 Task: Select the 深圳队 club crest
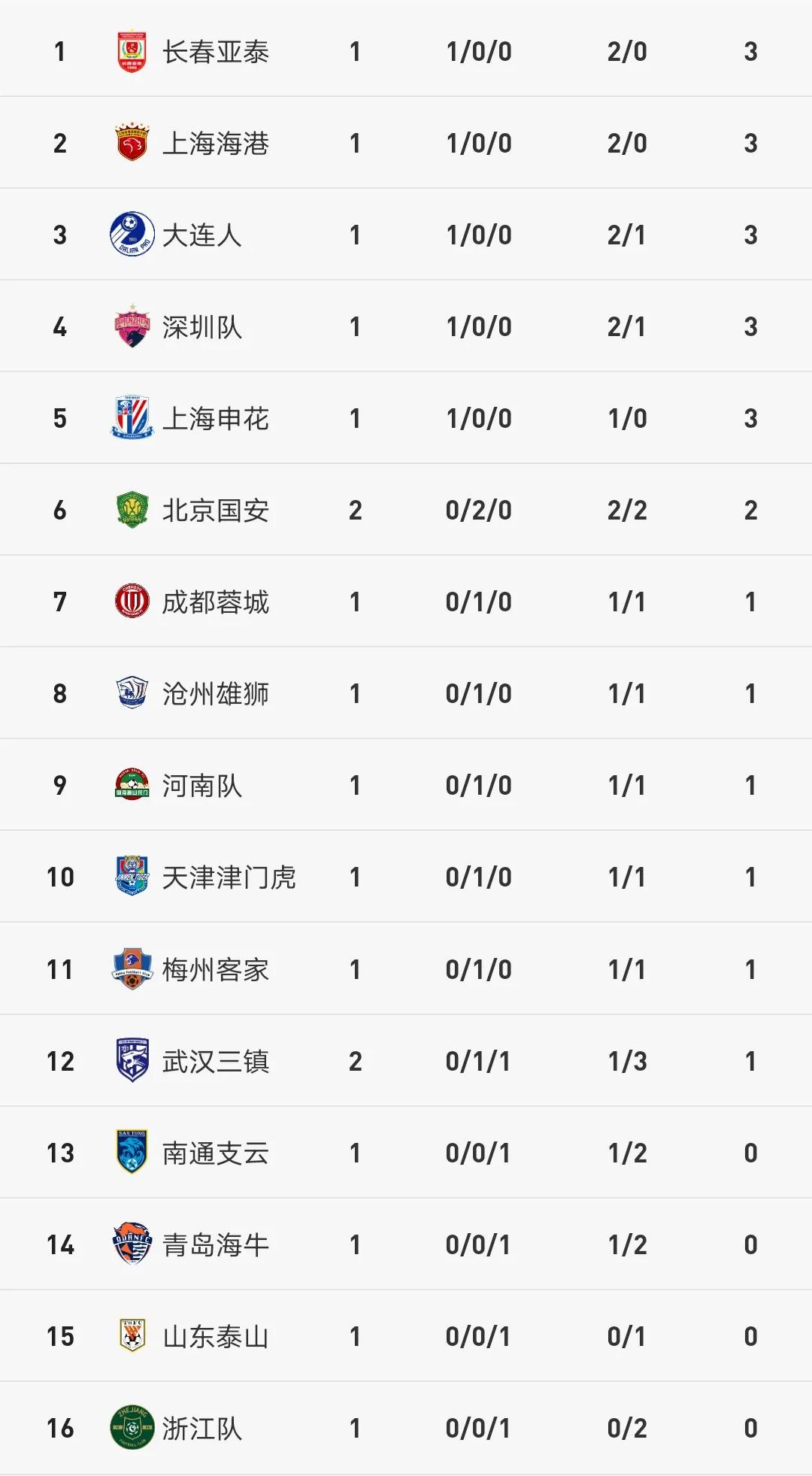coord(132,326)
